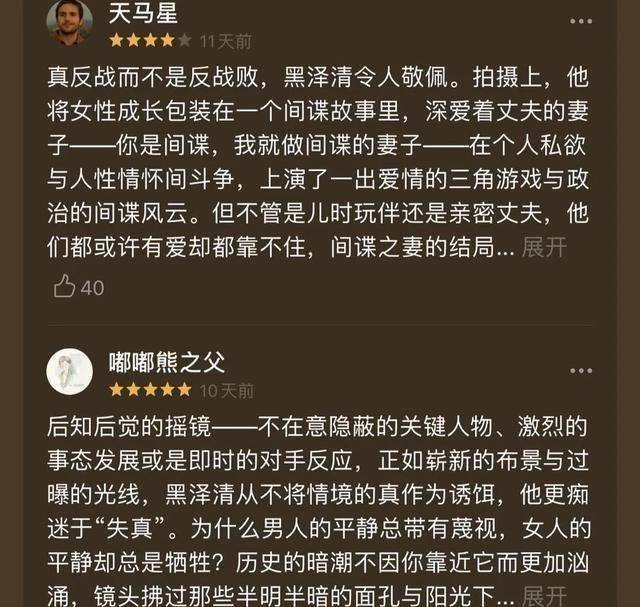
Task: Expand 嘟嘟熊之父's full review via 展开
Action: (x=546, y=596)
